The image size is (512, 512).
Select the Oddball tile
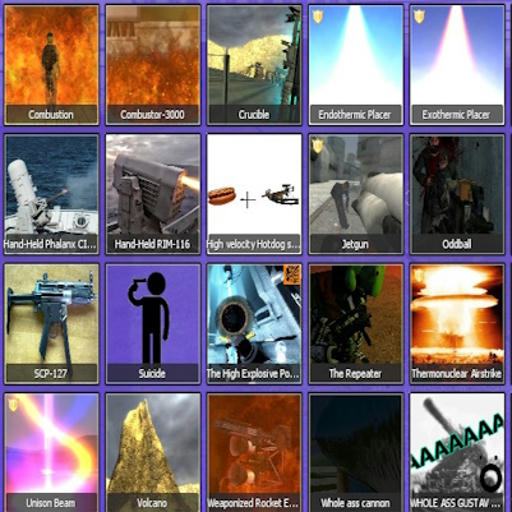click(457, 194)
